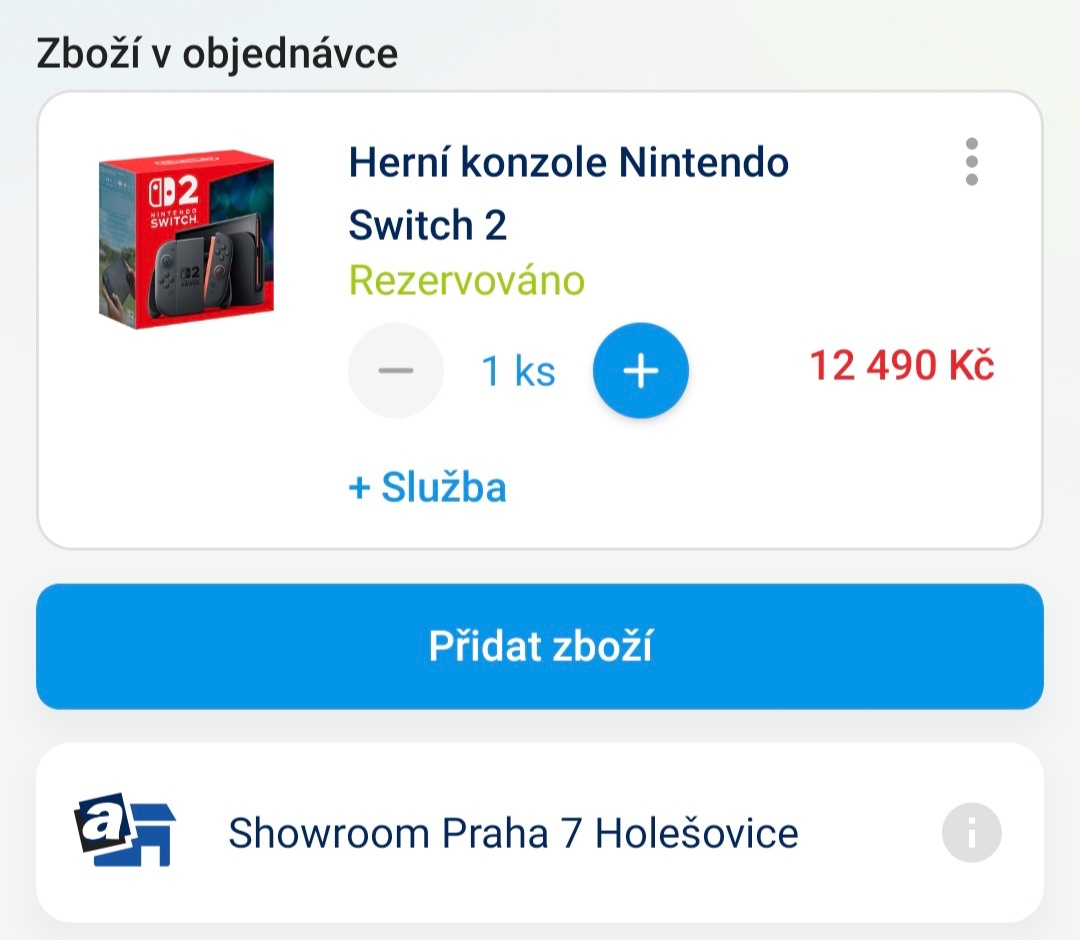Open the overflow menu for Nintendo Switch 2
Image resolution: width=1080 pixels, height=940 pixels.
coord(971,162)
